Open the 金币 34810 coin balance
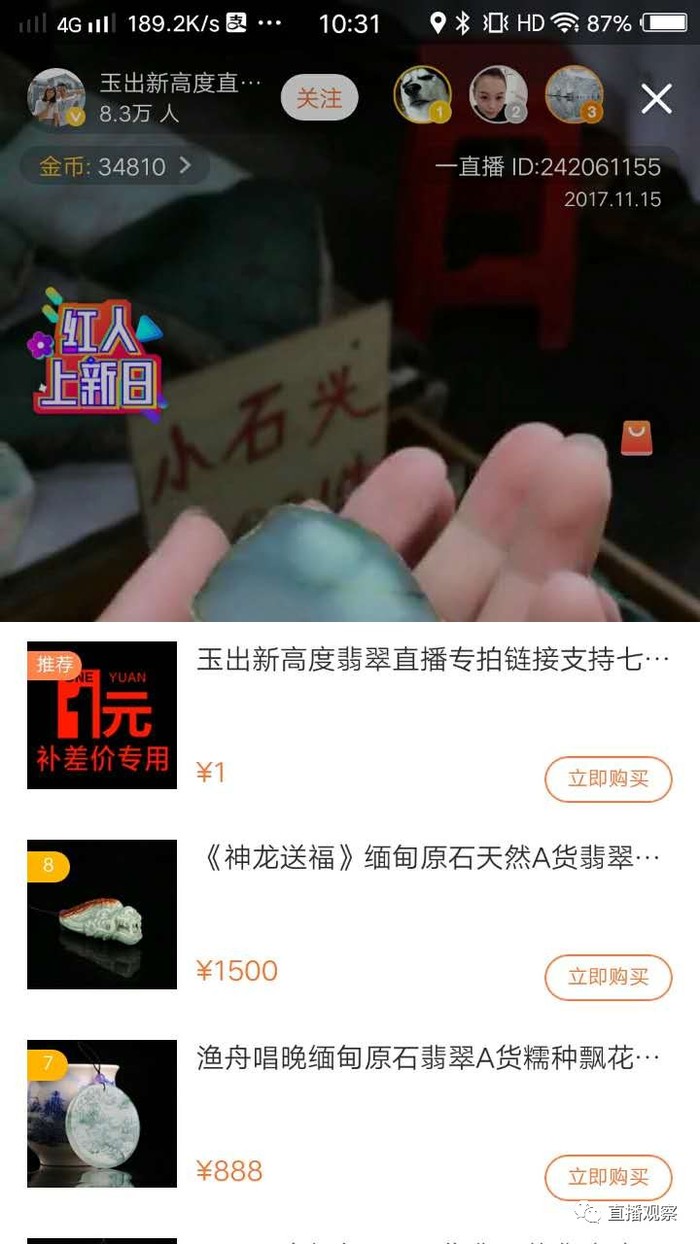The image size is (700, 1244). tap(114, 166)
